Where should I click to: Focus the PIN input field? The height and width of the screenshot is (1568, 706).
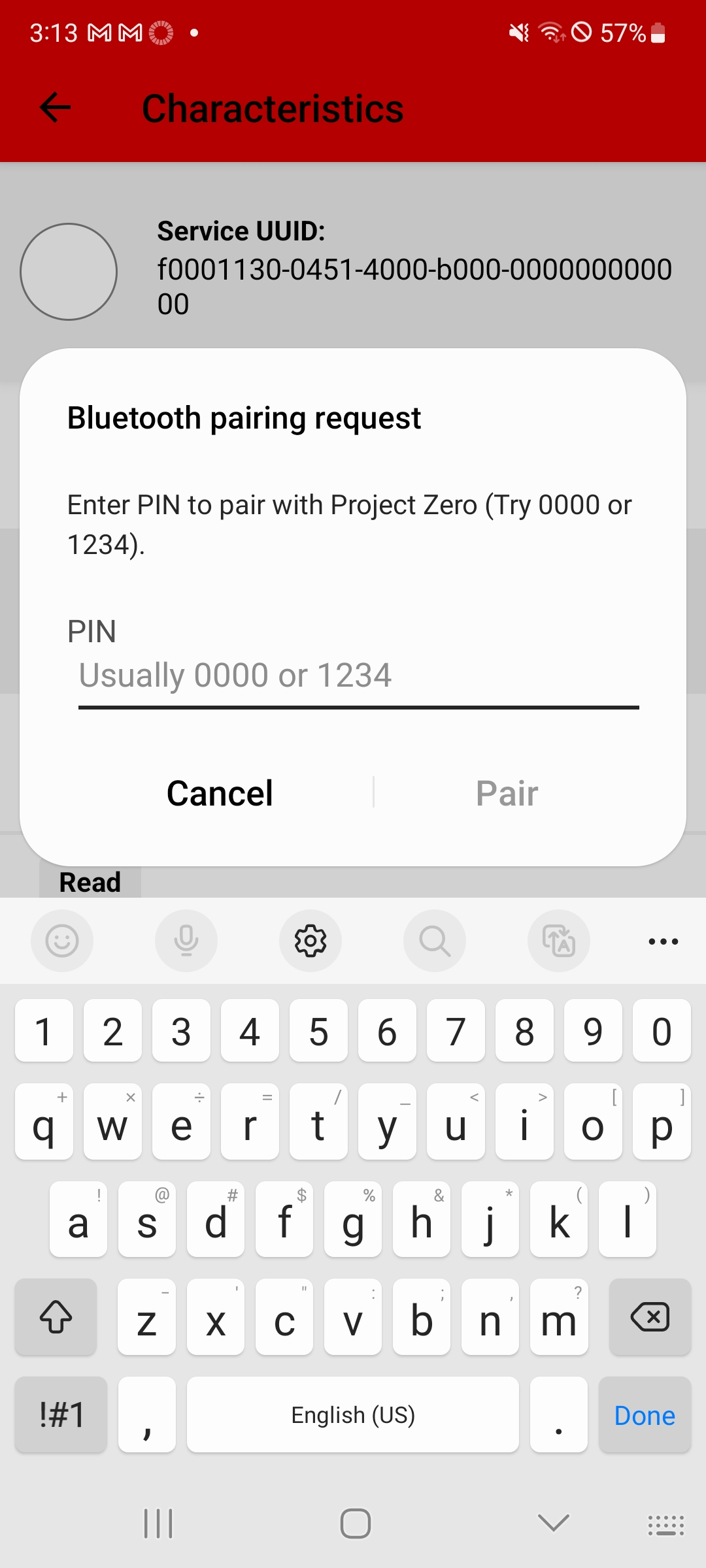tap(353, 676)
